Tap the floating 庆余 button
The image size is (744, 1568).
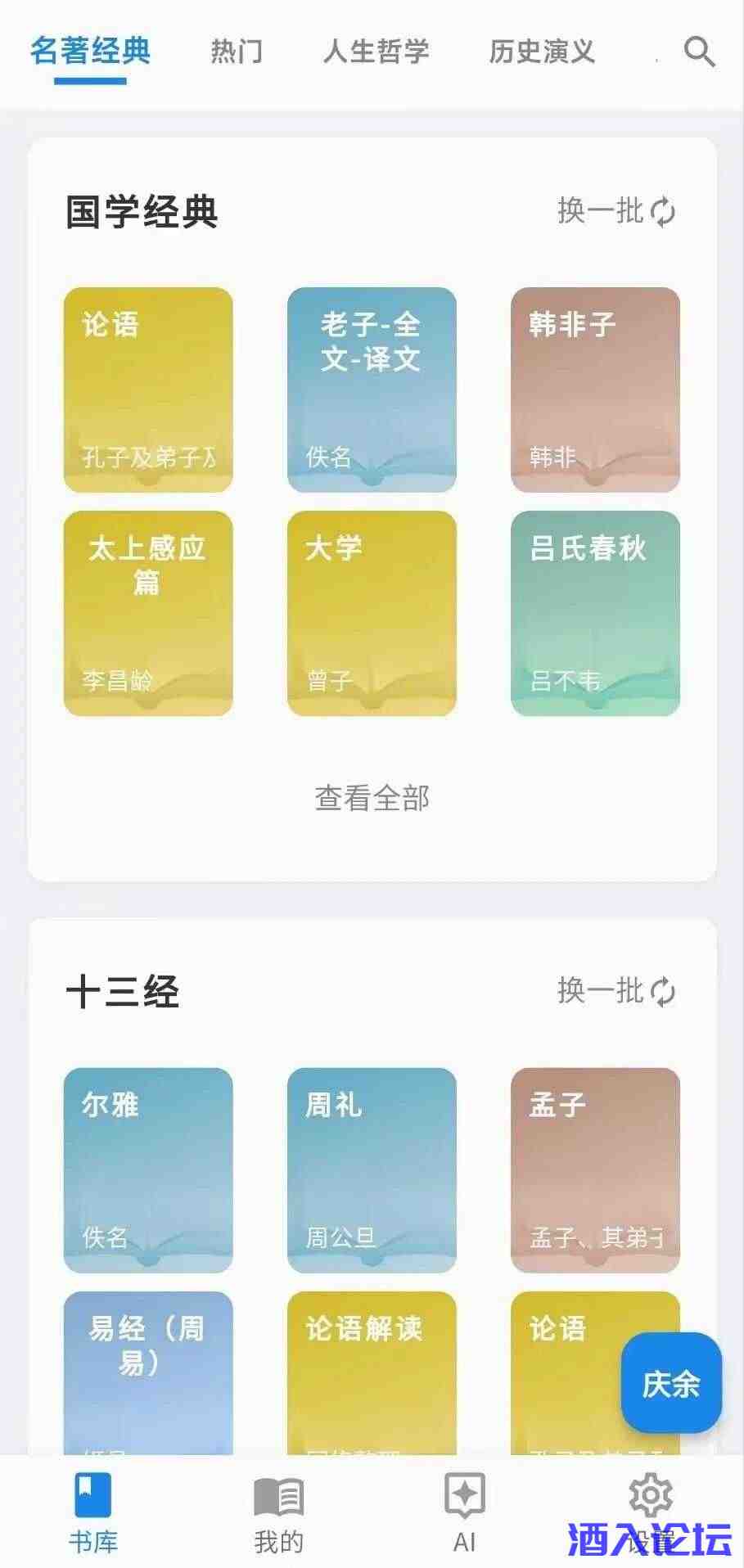(x=671, y=1383)
